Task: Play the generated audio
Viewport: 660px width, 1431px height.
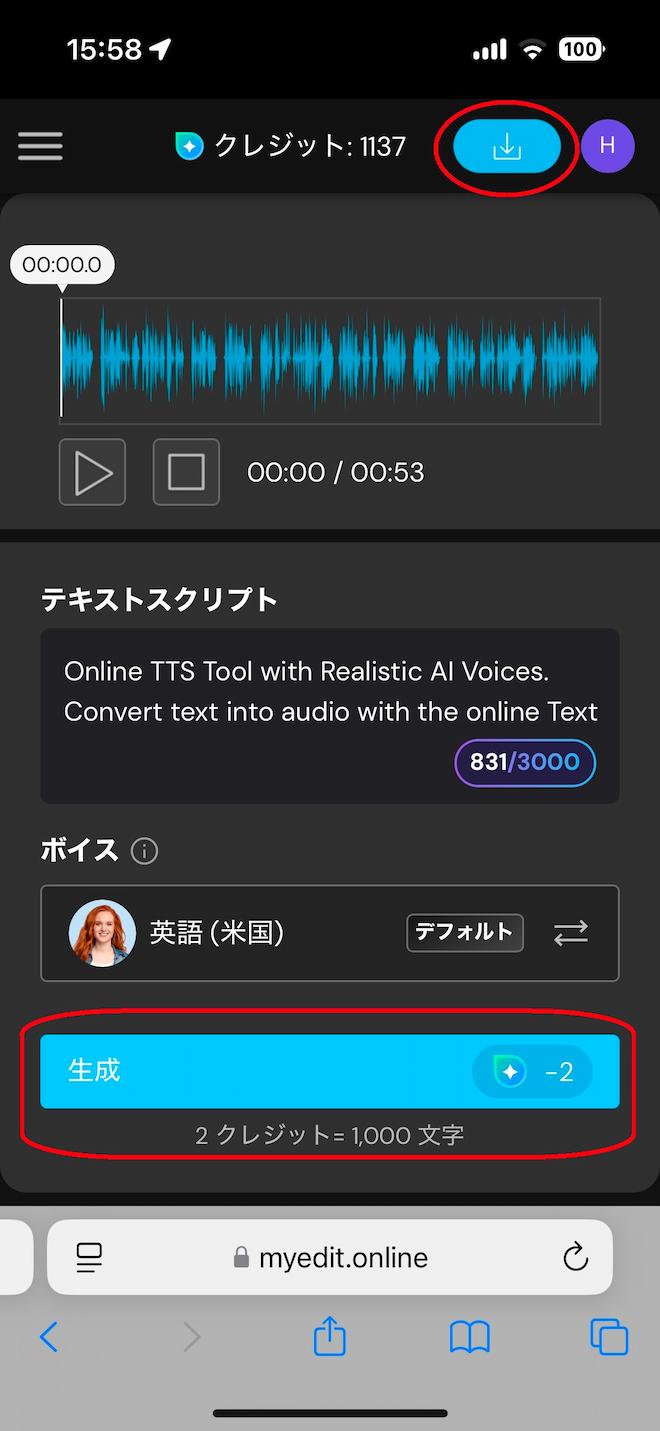Action: tap(92, 472)
